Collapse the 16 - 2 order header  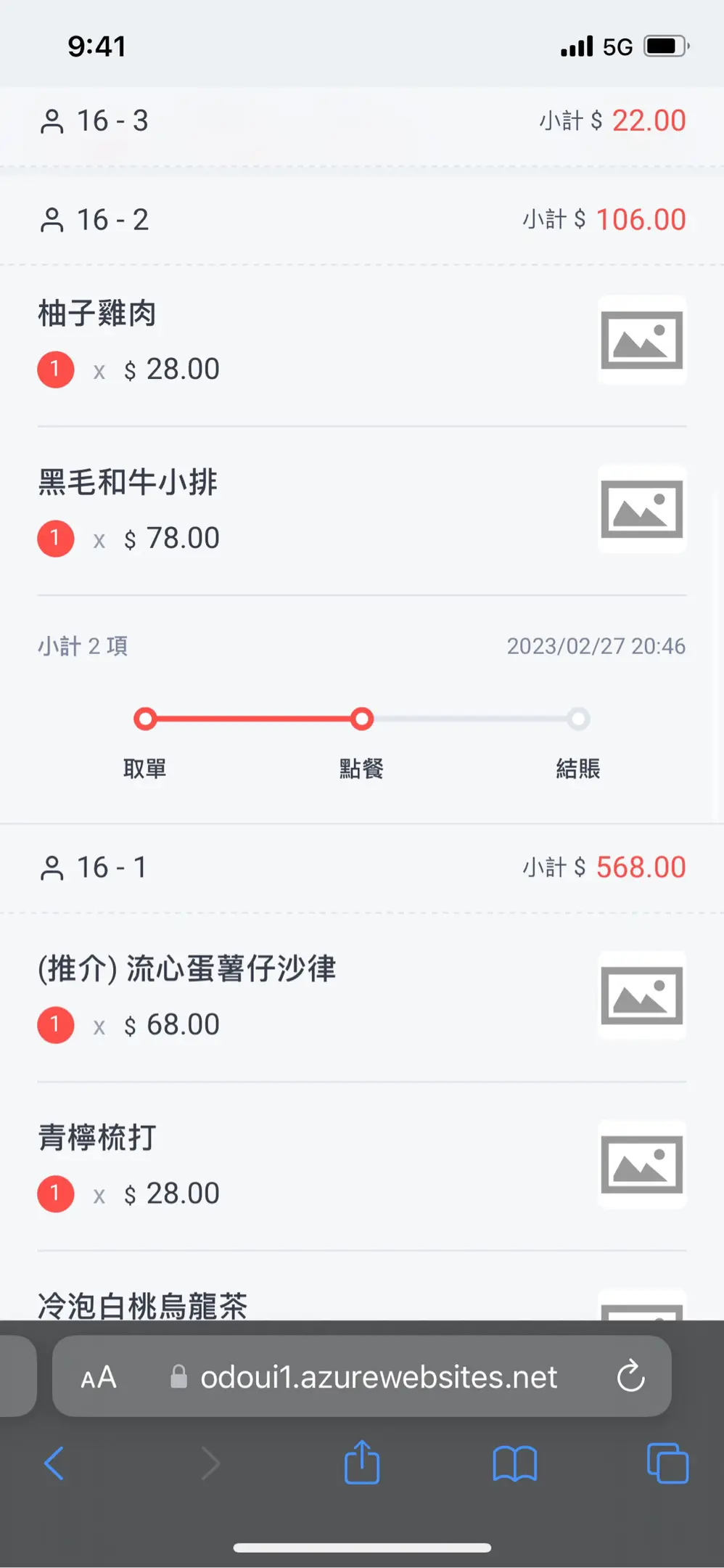point(361,220)
